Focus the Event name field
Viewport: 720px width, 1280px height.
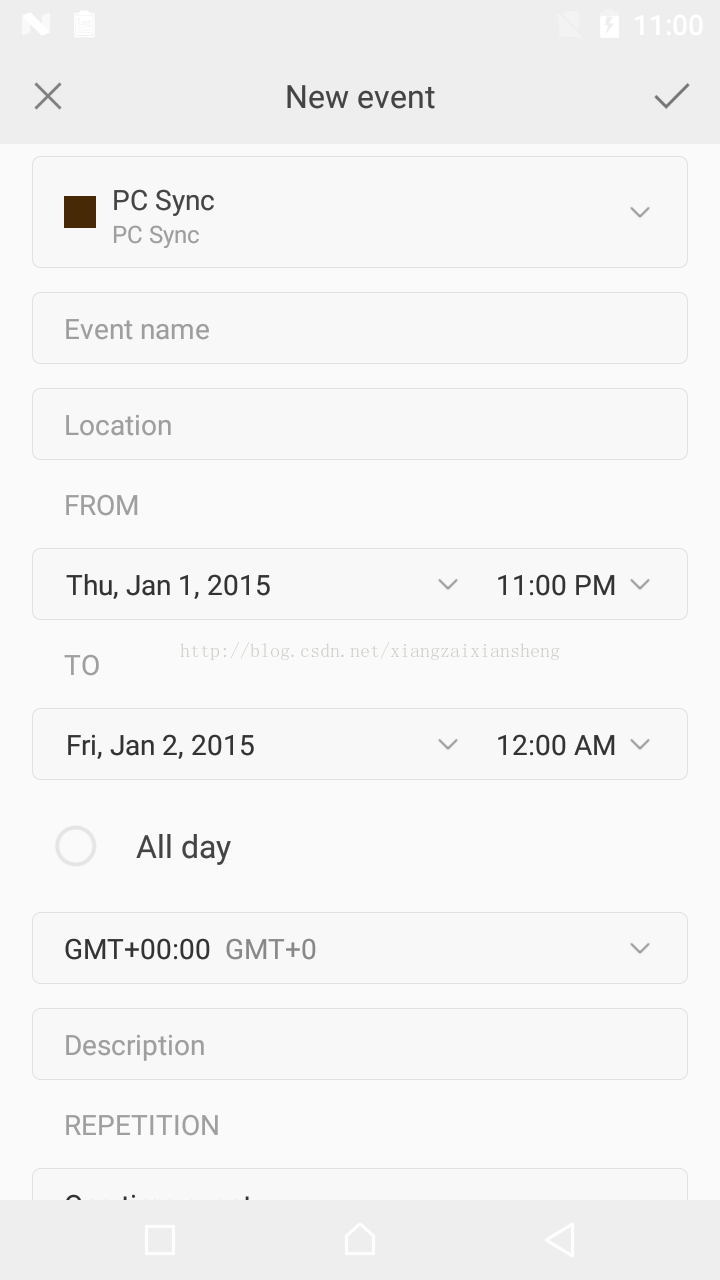pos(360,328)
